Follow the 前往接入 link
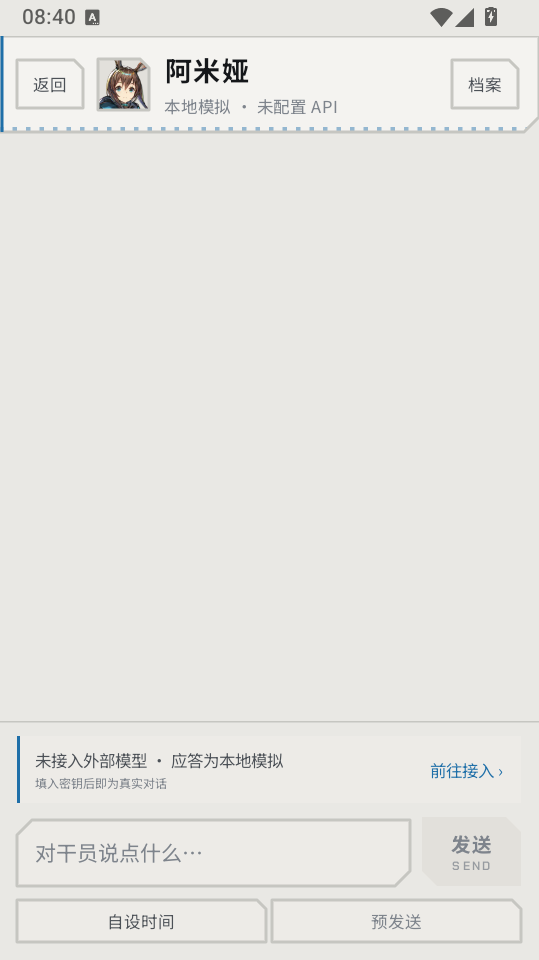 tap(467, 771)
